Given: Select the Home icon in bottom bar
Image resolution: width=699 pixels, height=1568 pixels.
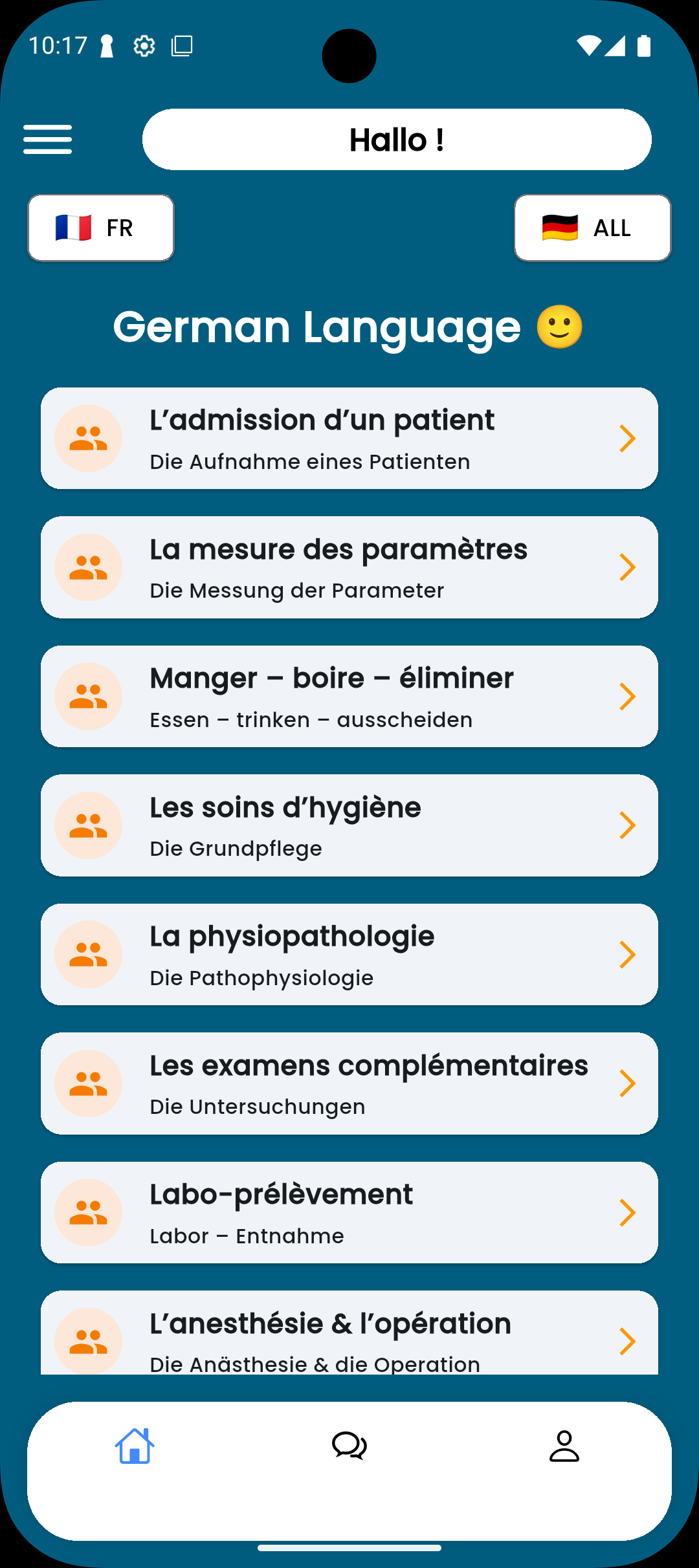Looking at the screenshot, I should [x=134, y=1447].
